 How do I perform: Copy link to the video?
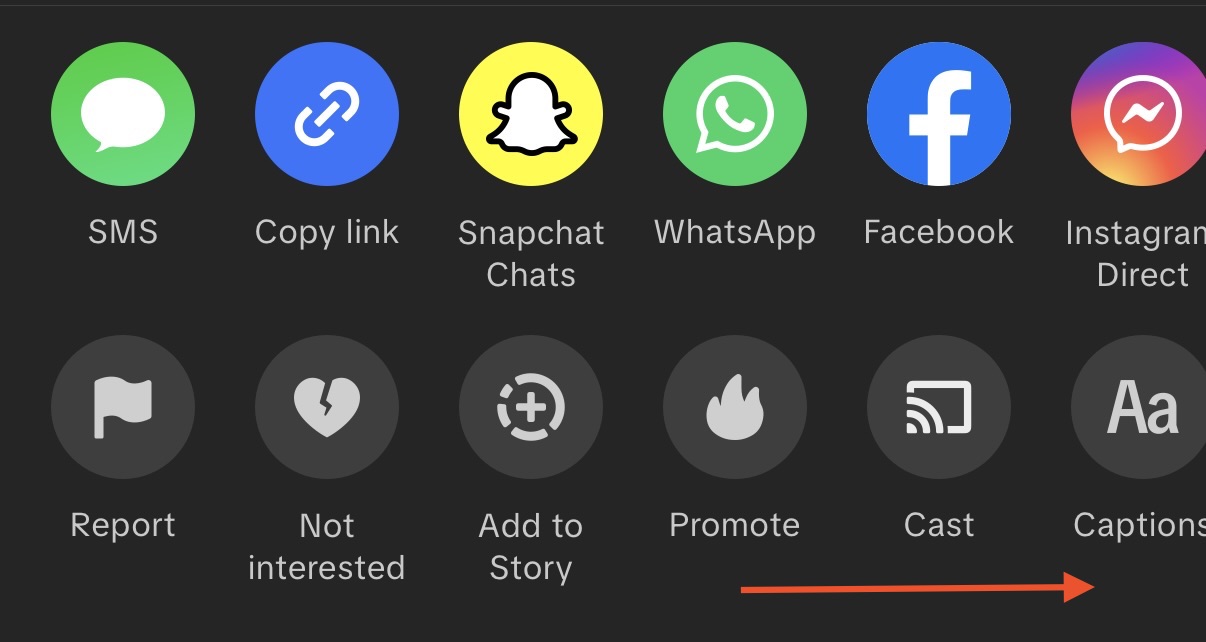click(327, 114)
